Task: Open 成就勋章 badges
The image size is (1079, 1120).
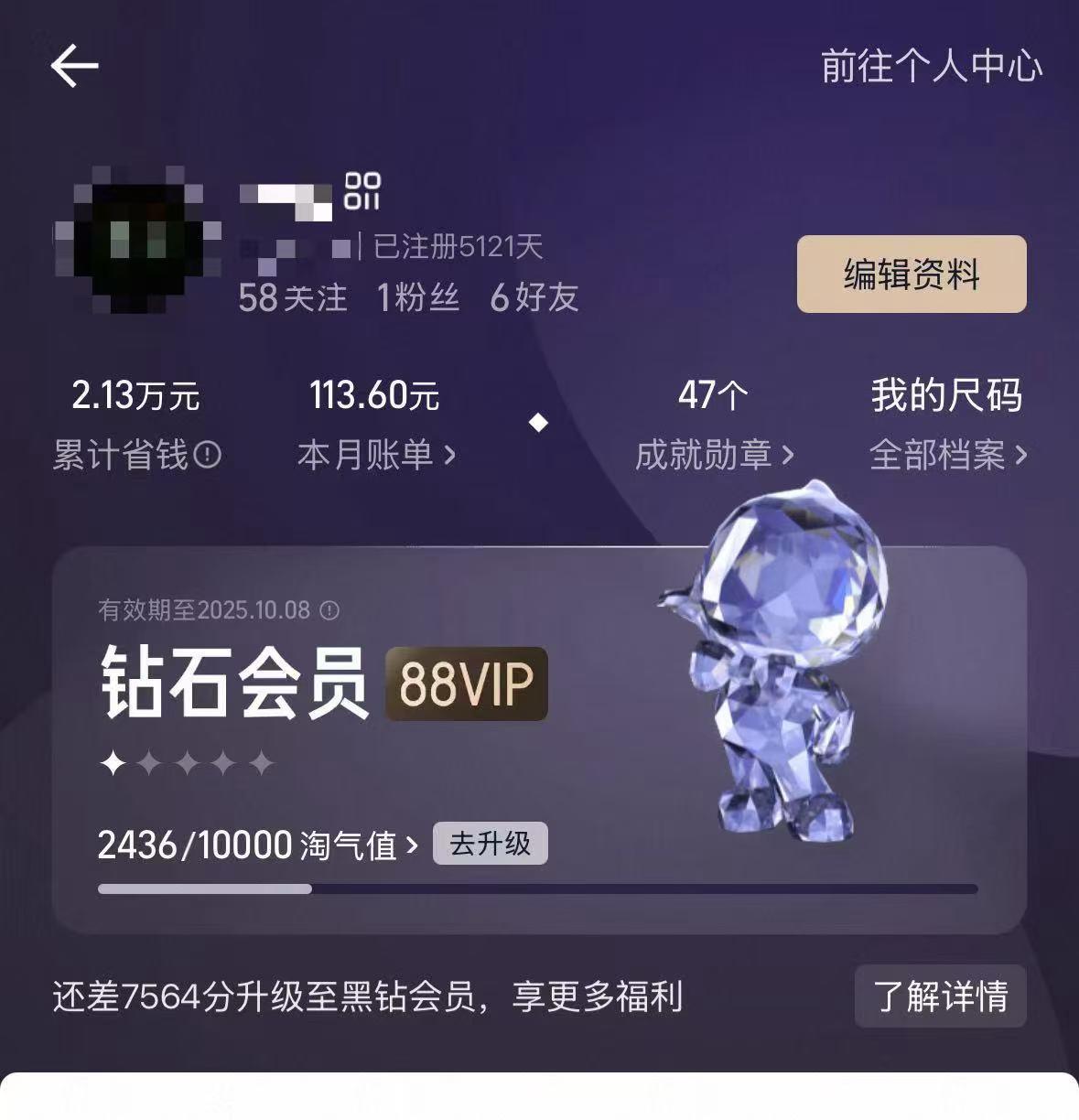Action: point(714,454)
